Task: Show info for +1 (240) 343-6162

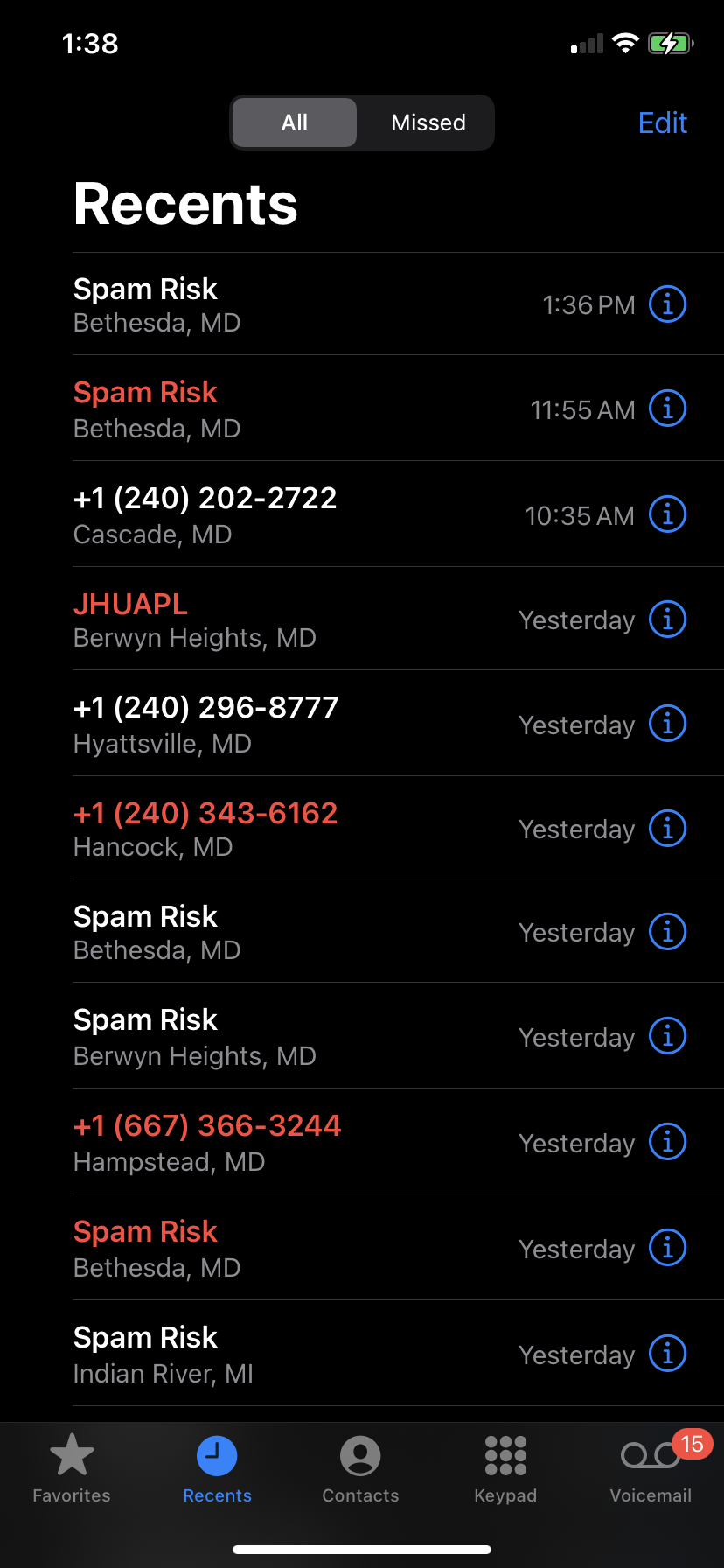Action: 667,829
